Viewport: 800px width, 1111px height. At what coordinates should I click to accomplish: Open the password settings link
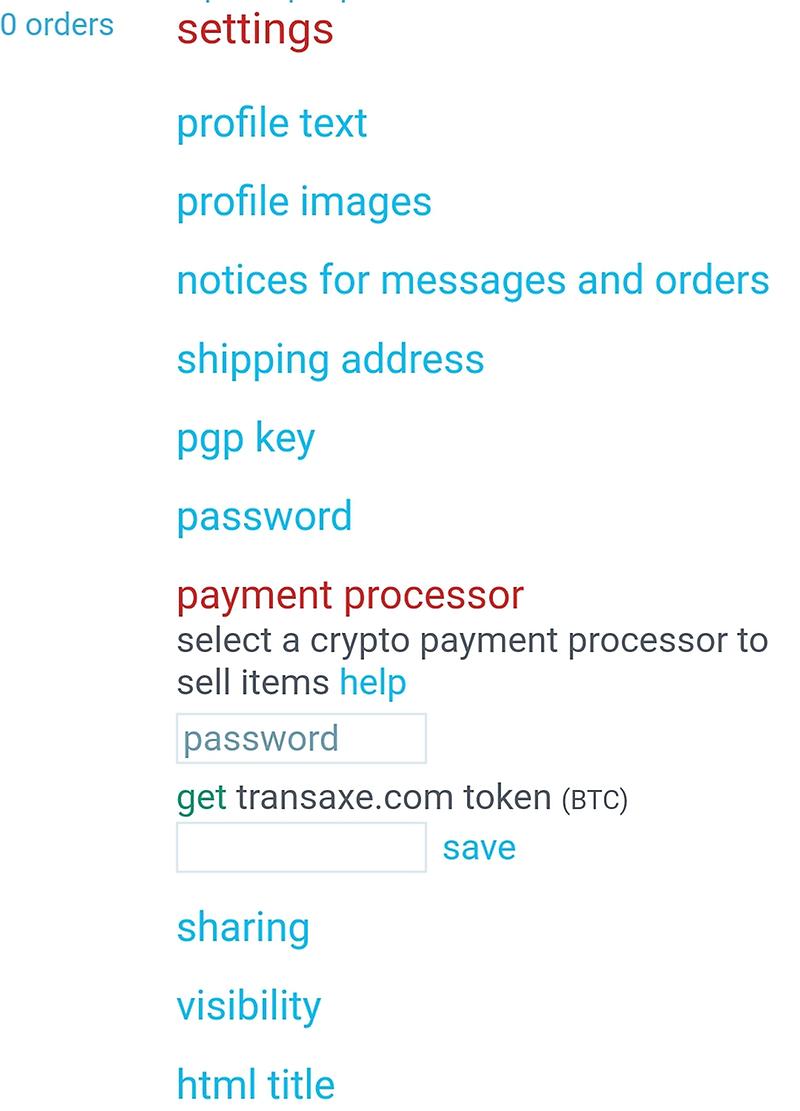[264, 516]
